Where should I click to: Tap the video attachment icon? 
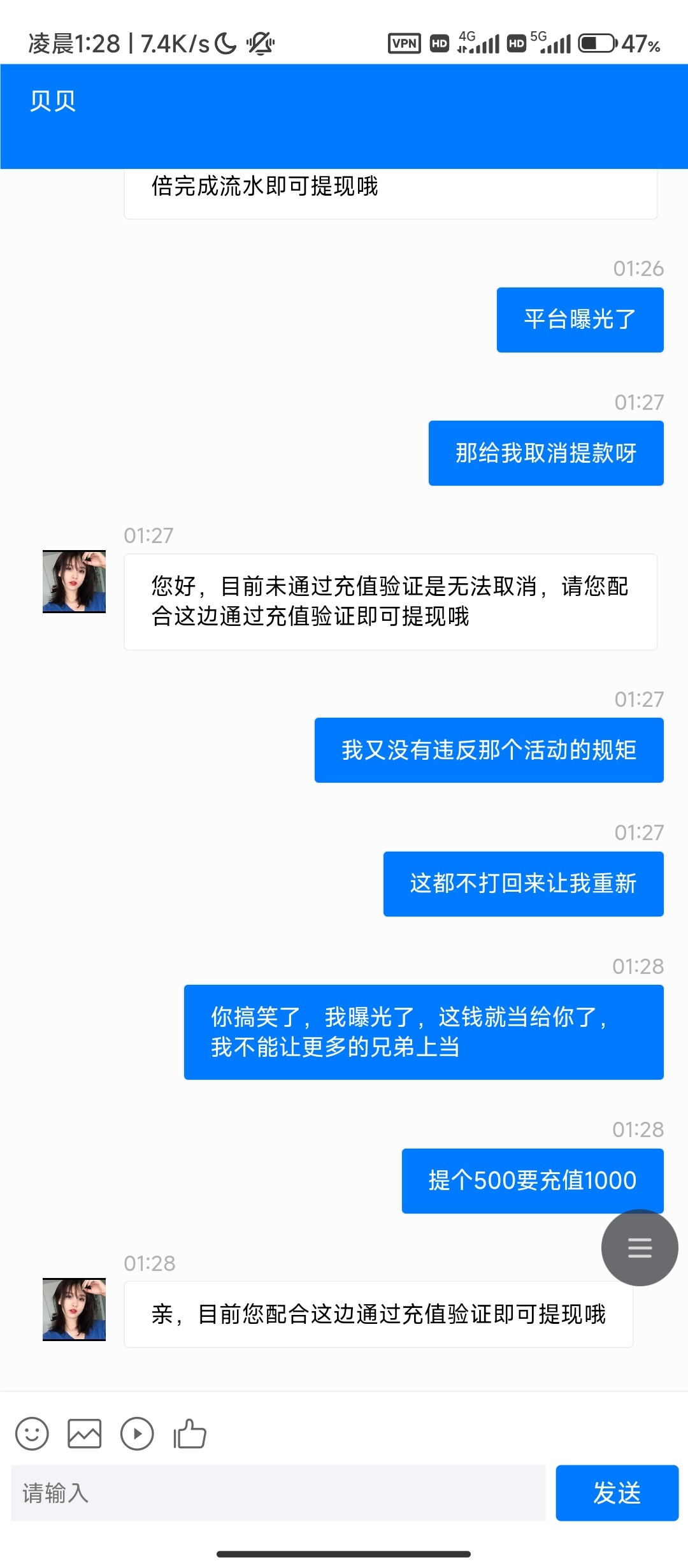[138, 1434]
